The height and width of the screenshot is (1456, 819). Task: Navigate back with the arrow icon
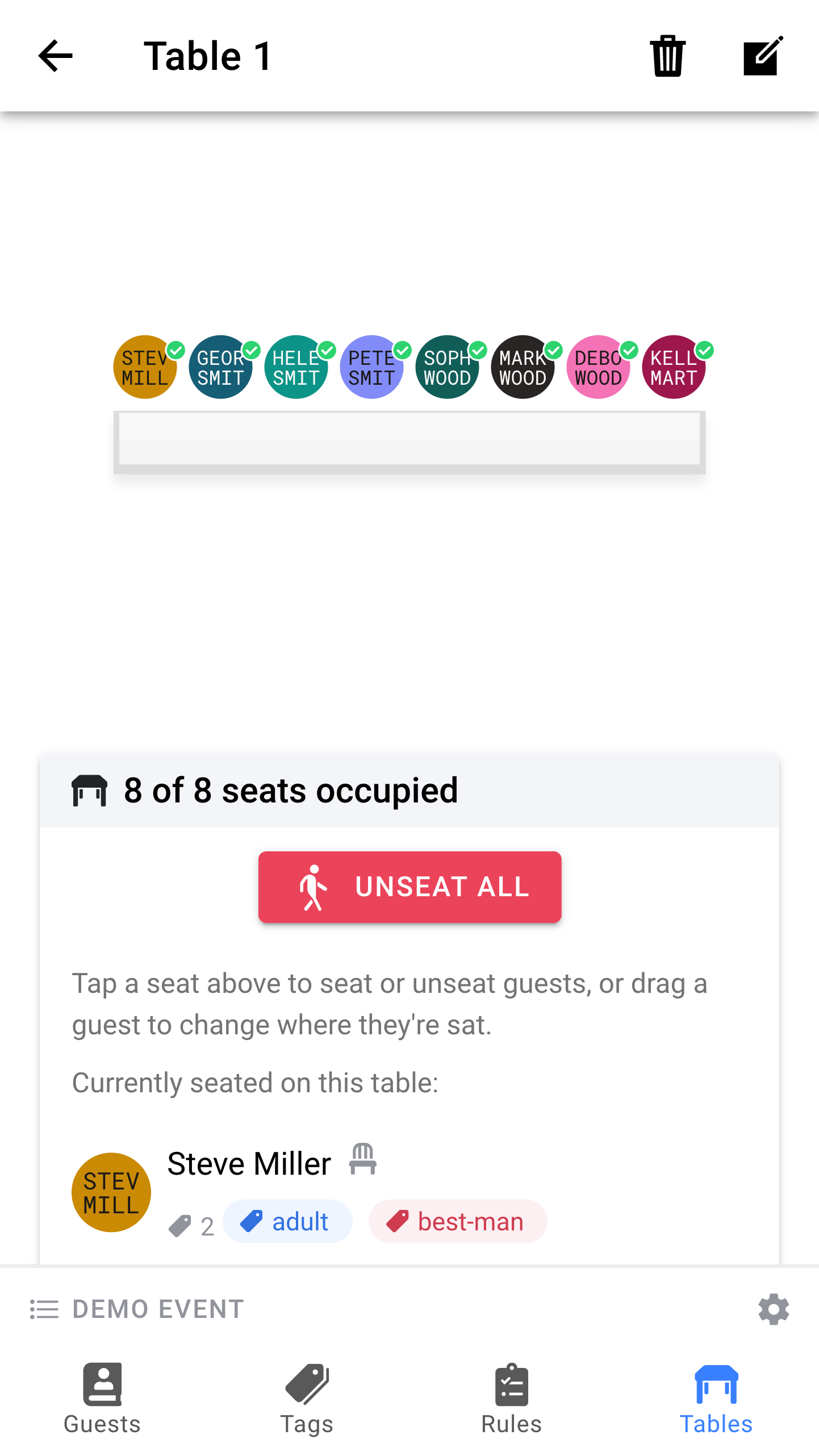55,55
